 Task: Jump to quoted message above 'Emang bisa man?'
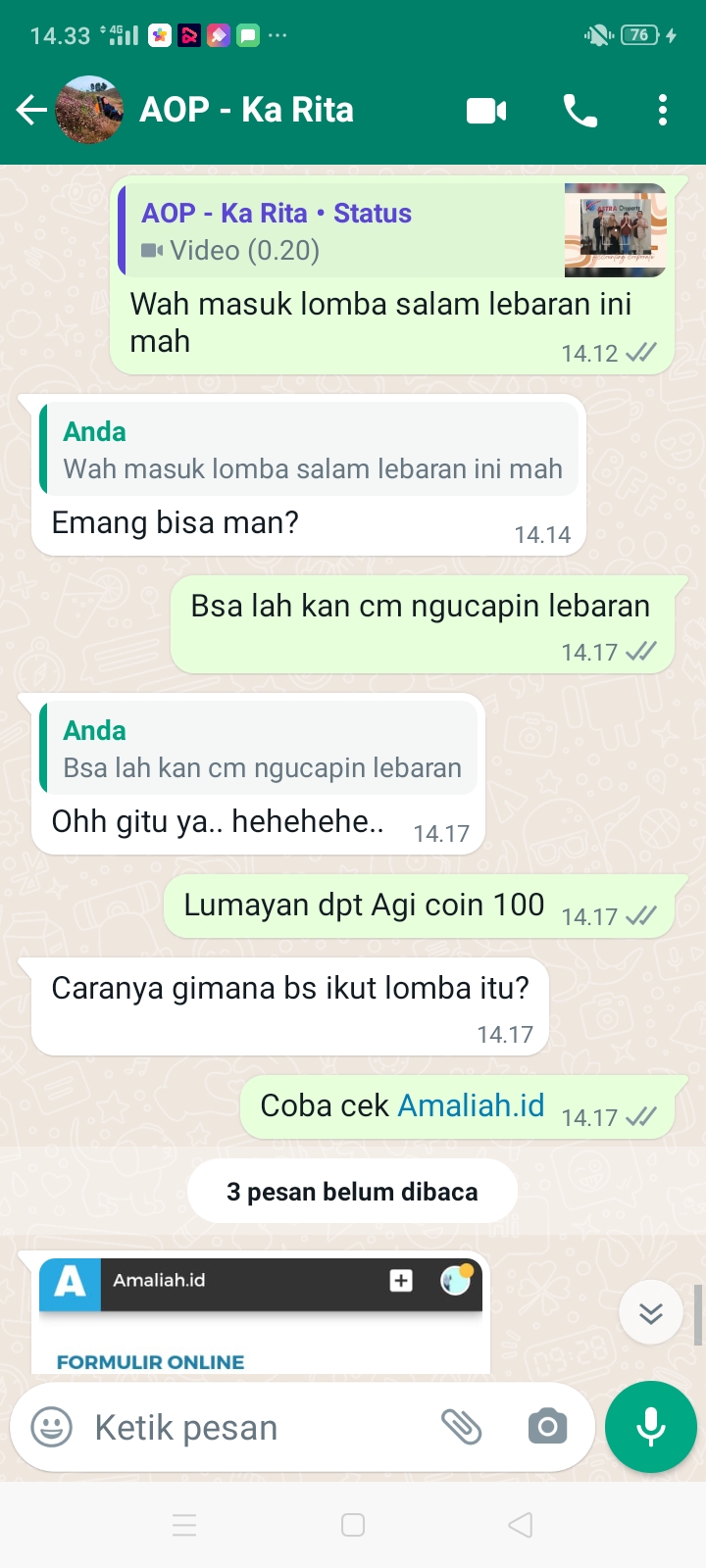pyautogui.click(x=310, y=452)
